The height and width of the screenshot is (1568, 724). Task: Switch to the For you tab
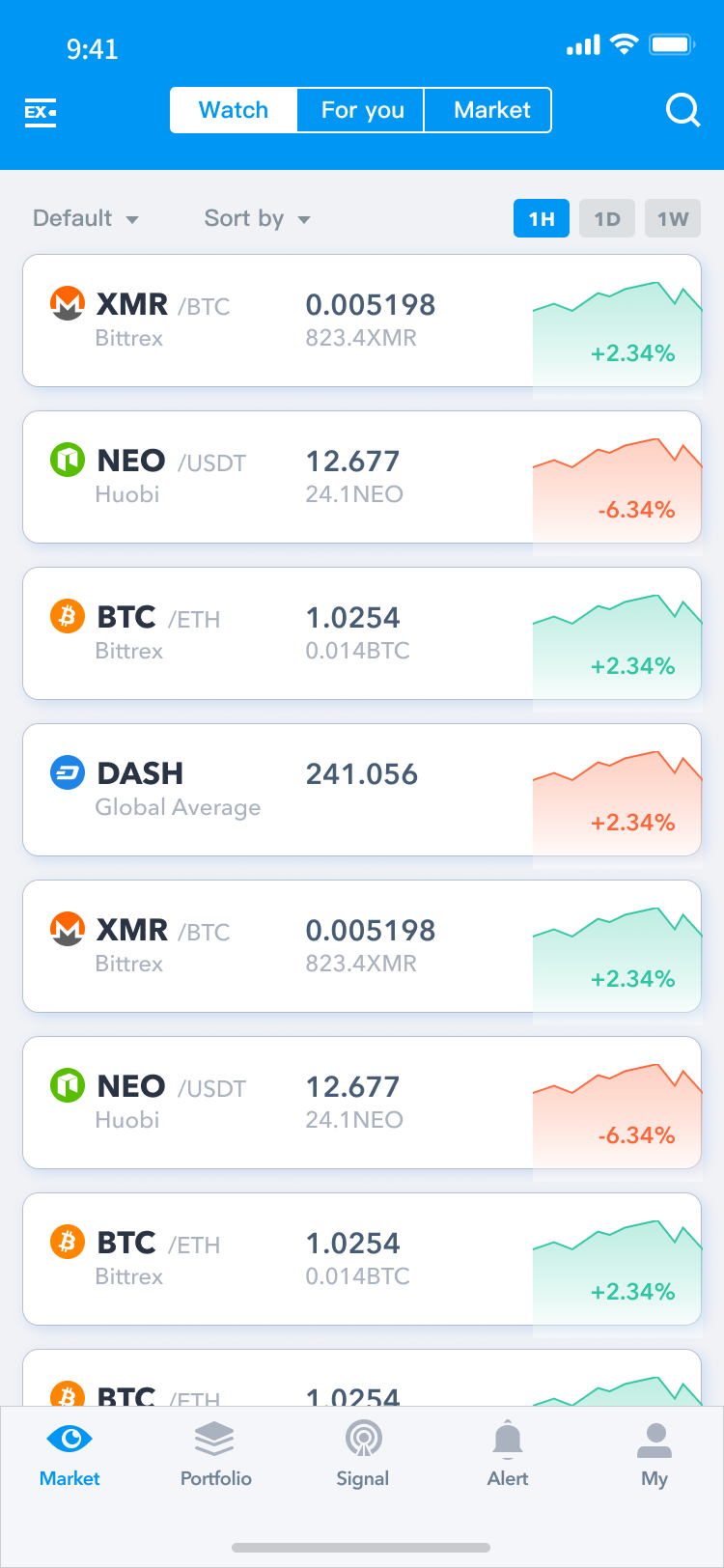[360, 110]
